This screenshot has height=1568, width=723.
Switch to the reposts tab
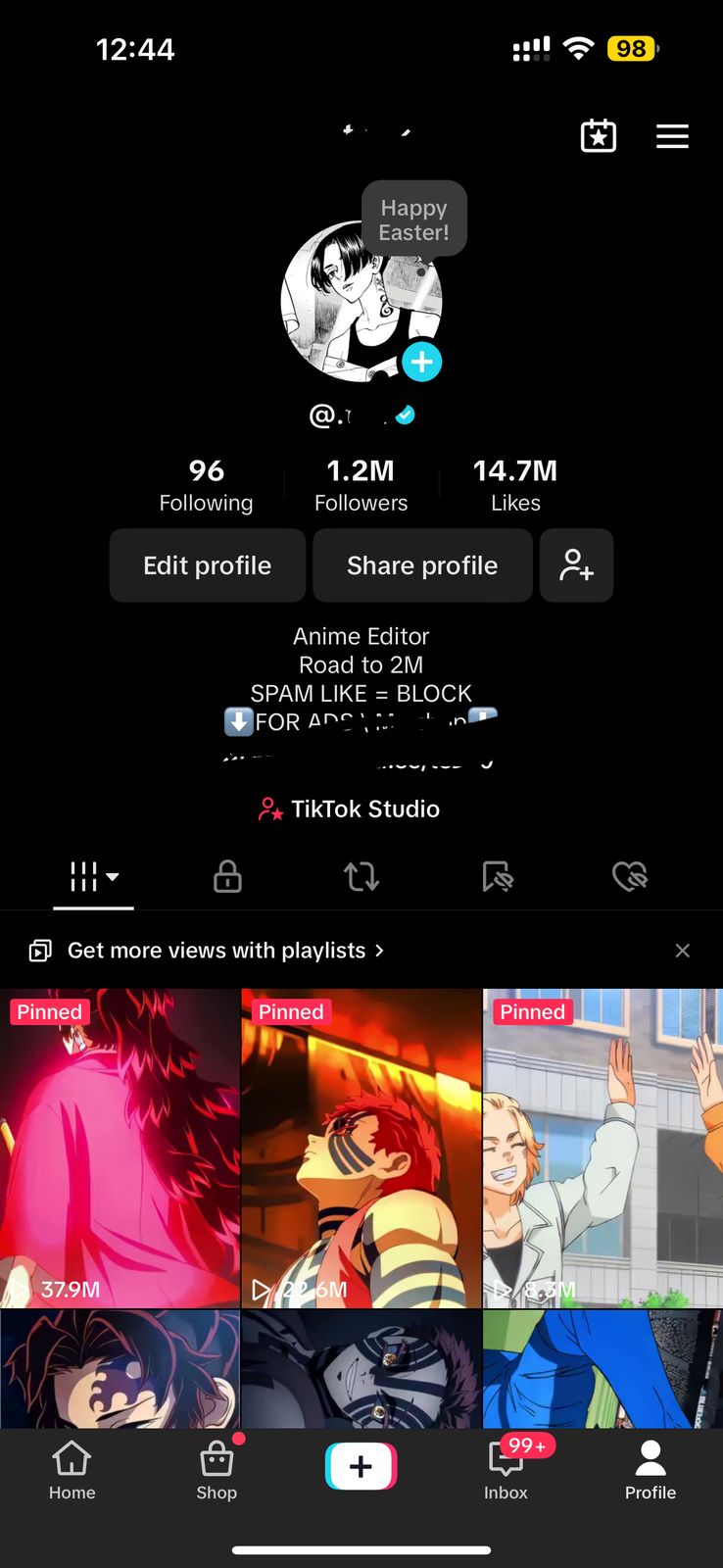click(x=361, y=876)
